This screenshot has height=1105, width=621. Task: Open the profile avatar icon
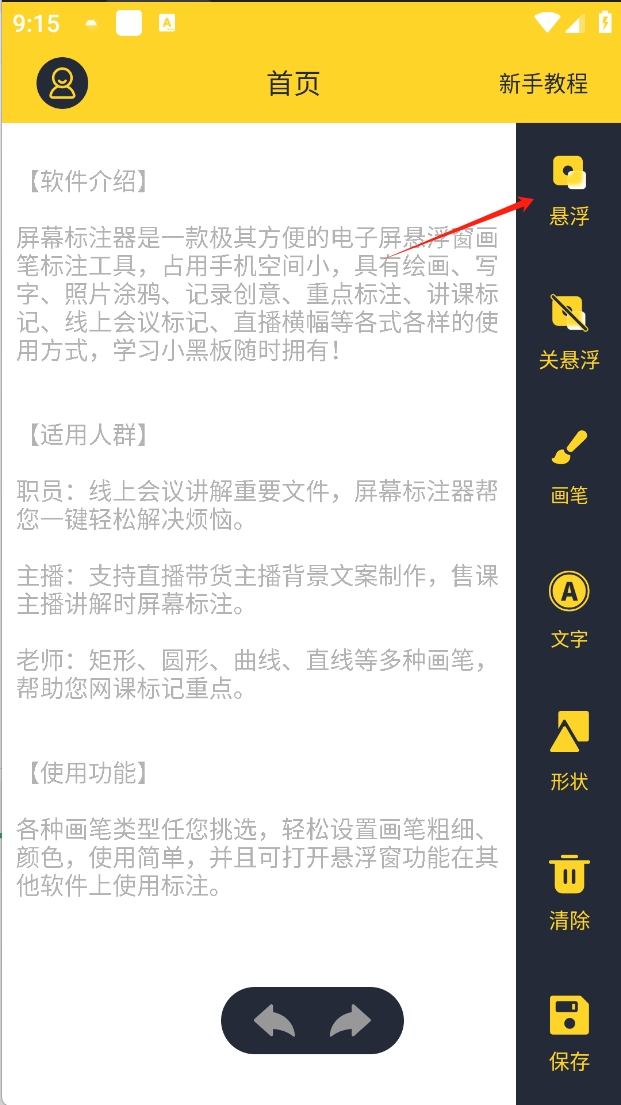tap(62, 83)
